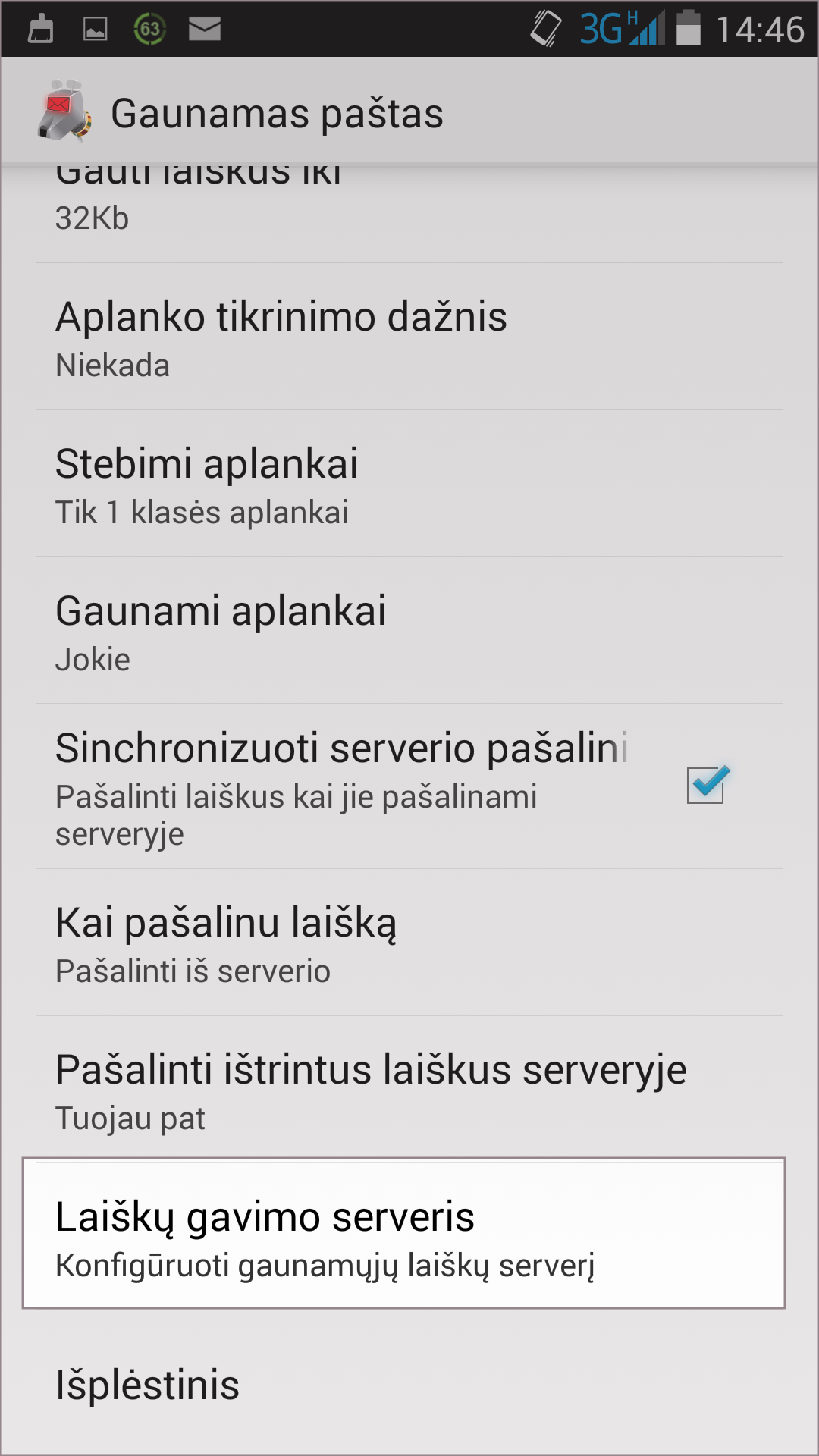The width and height of the screenshot is (819, 1456).
Task: Open Aplanko tikrinimo dažnis setting
Action: coord(409,337)
